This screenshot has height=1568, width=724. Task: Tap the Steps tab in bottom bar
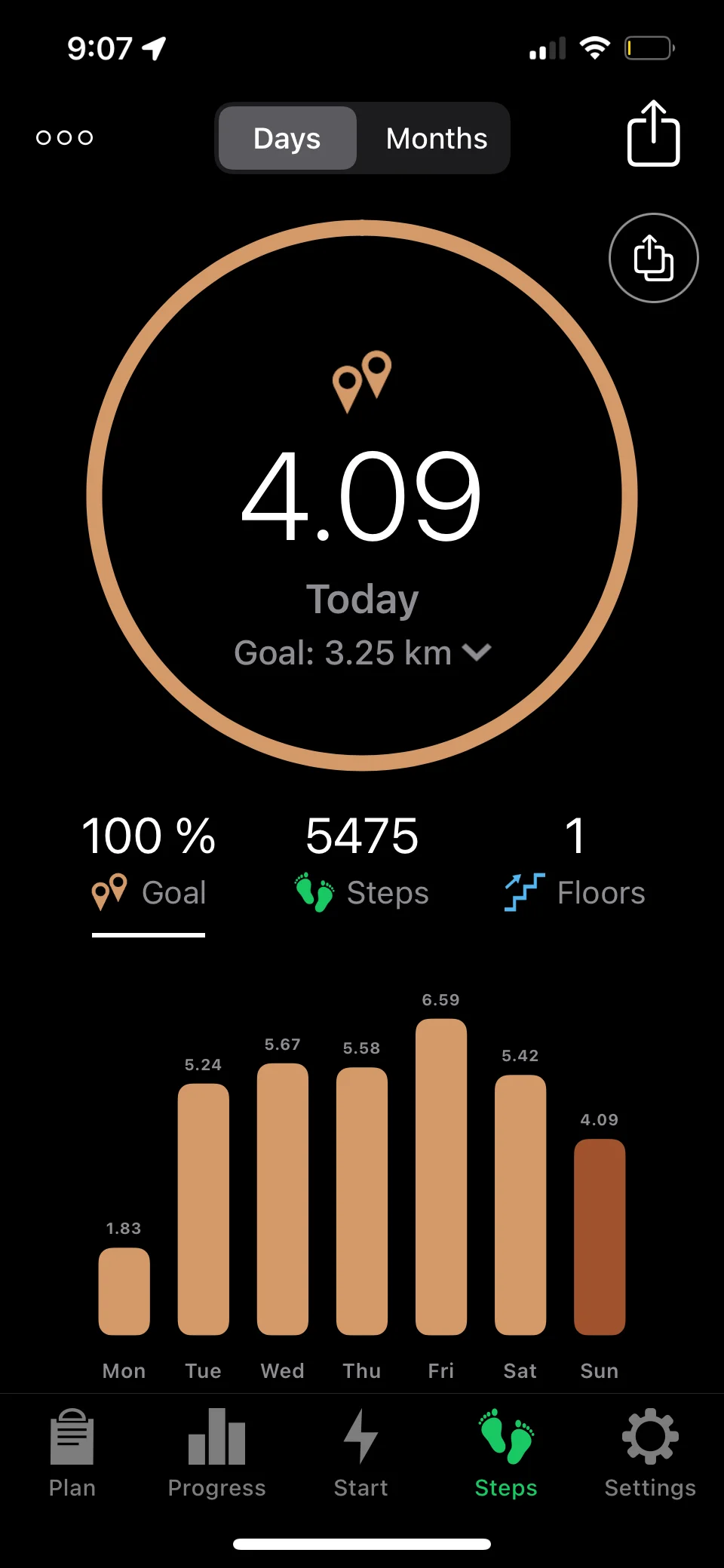point(506,1453)
